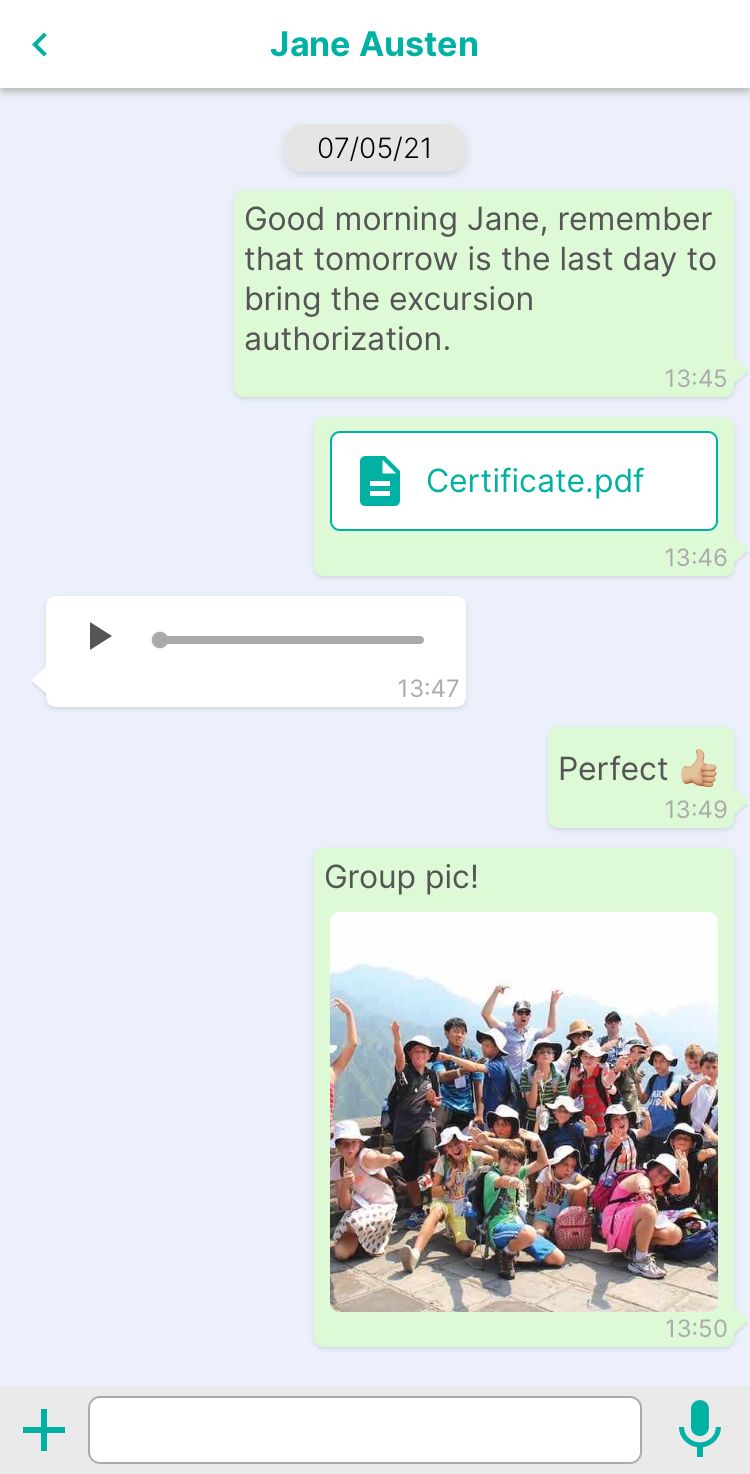Go back using the header arrow

click(x=40, y=44)
